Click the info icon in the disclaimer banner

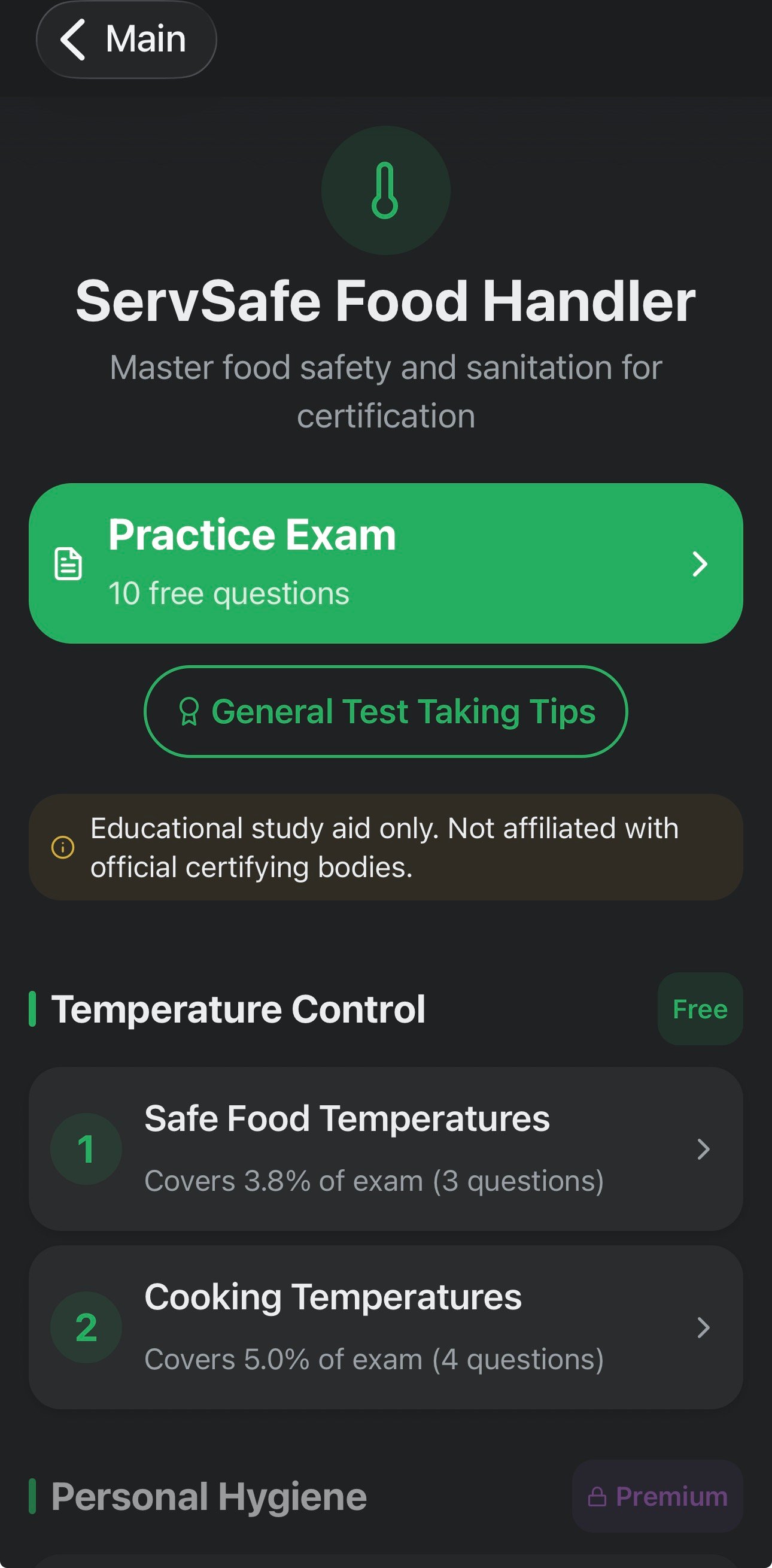point(62,847)
